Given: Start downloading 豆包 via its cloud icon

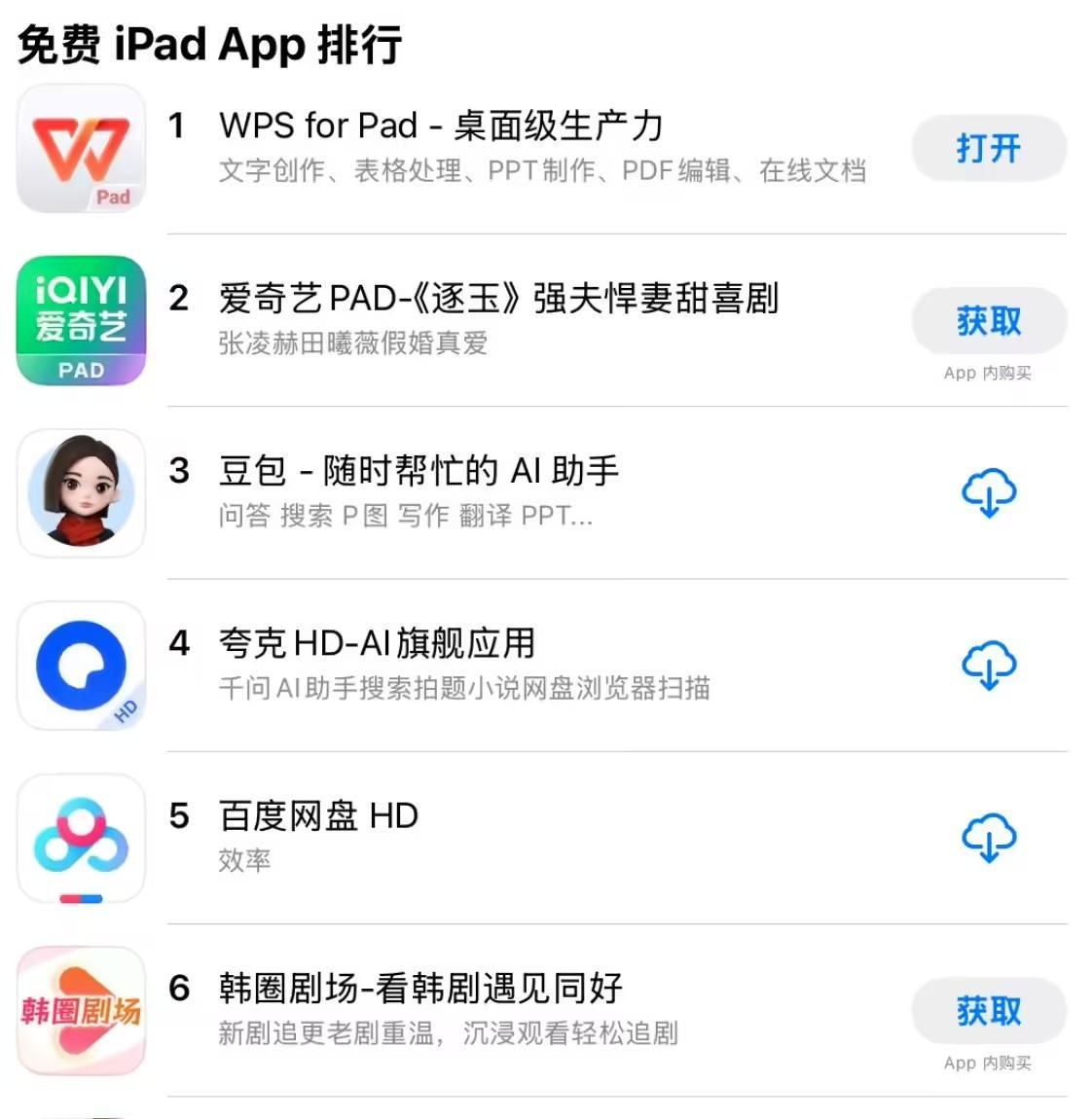Looking at the screenshot, I should point(989,492).
